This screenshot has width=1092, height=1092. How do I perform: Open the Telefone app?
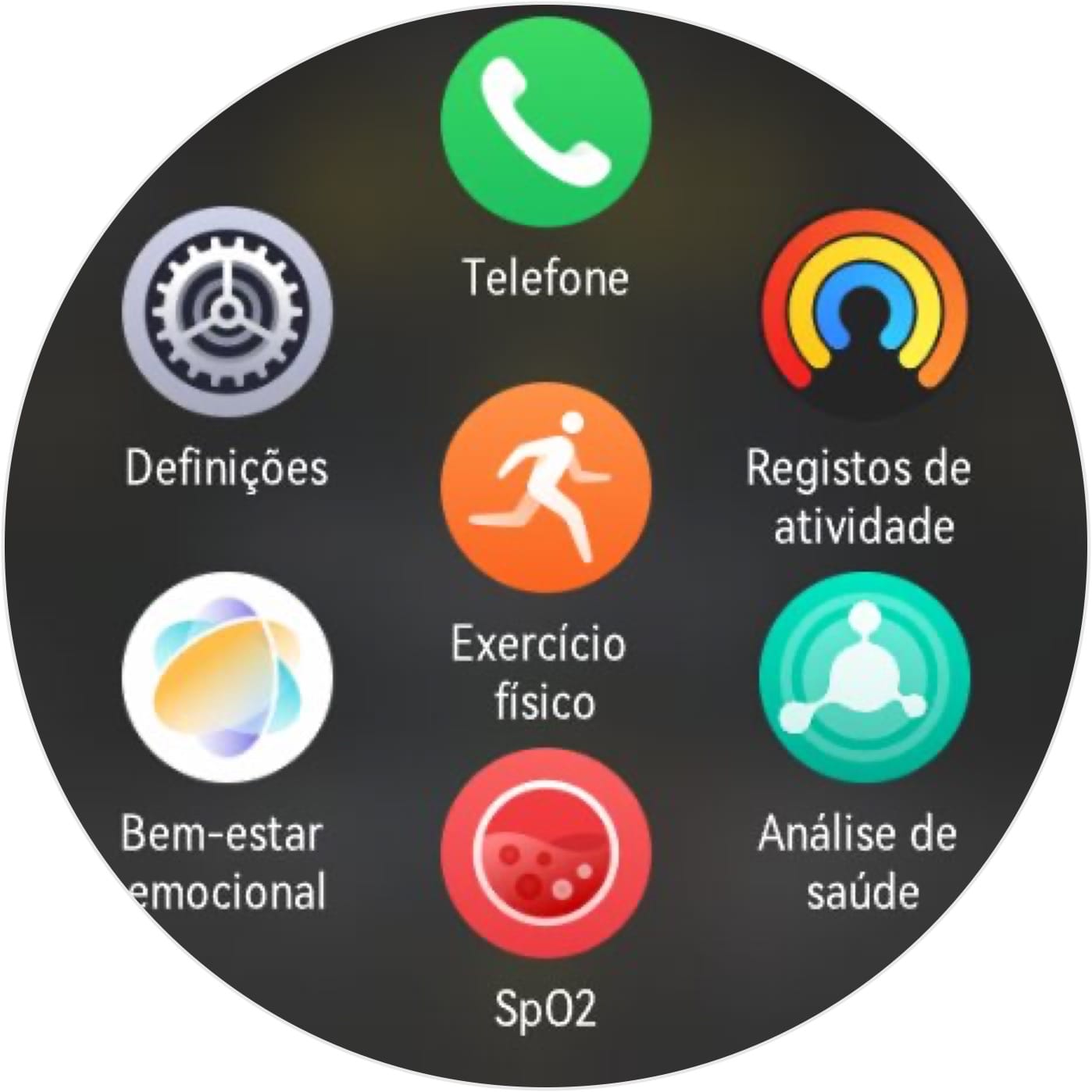545,123
